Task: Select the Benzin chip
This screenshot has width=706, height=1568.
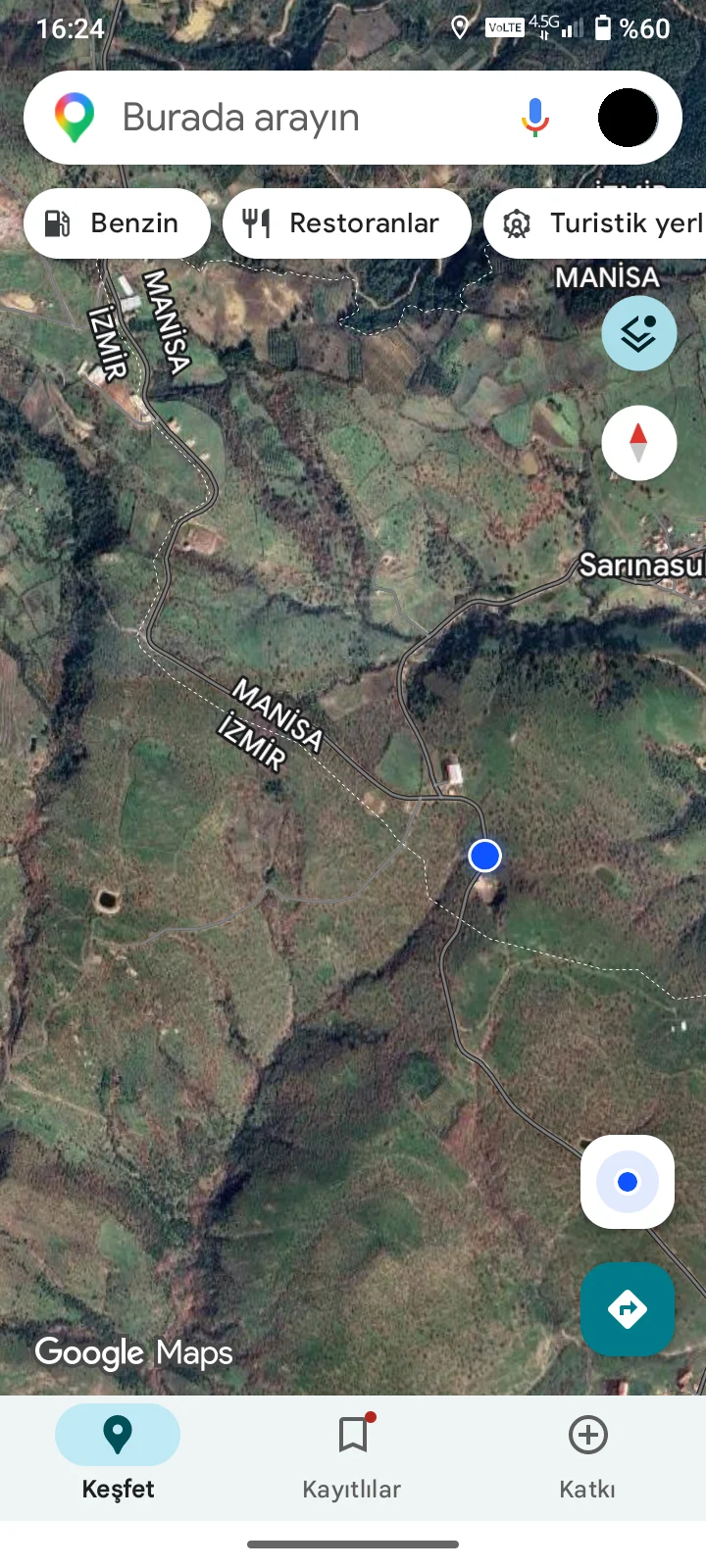Action: point(117,223)
